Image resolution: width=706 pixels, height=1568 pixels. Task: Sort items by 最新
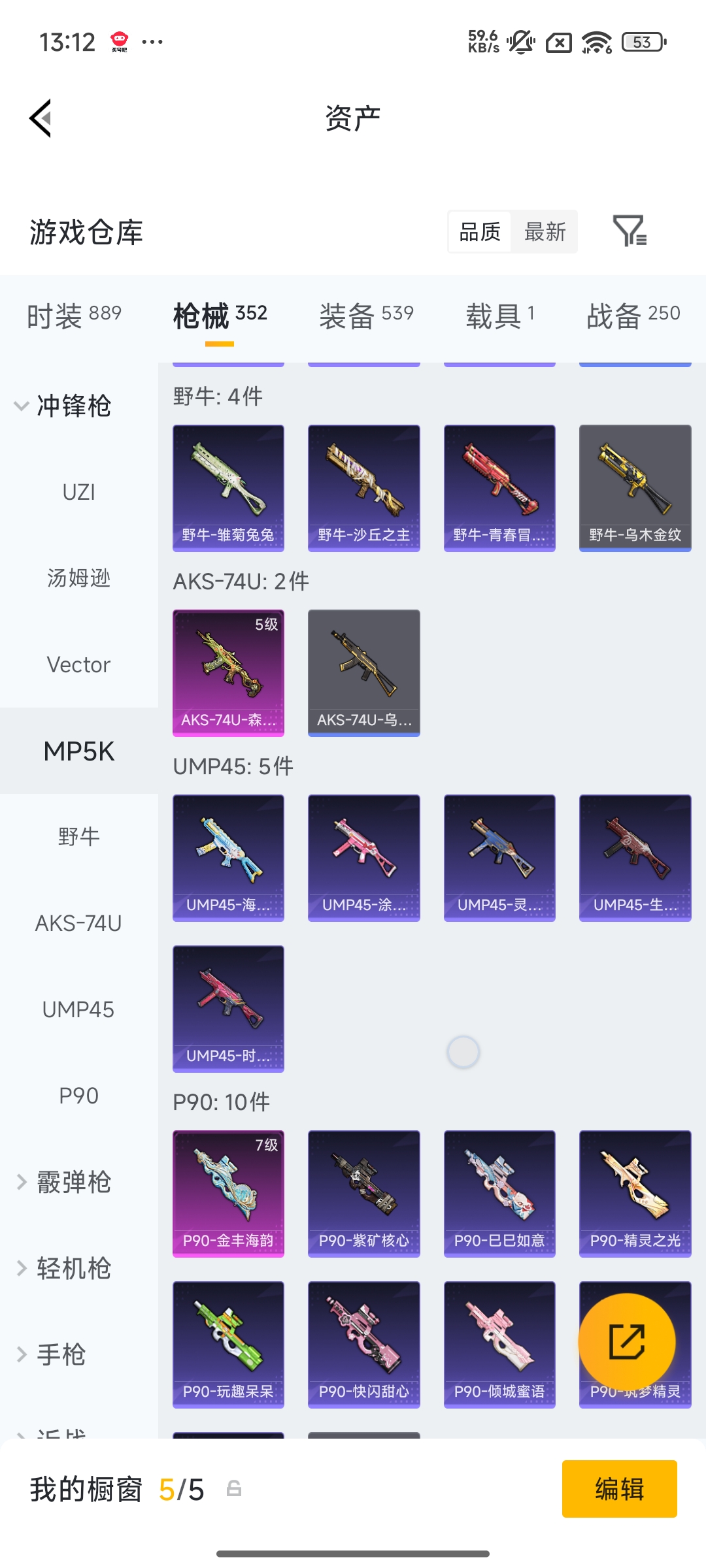pyautogui.click(x=545, y=232)
